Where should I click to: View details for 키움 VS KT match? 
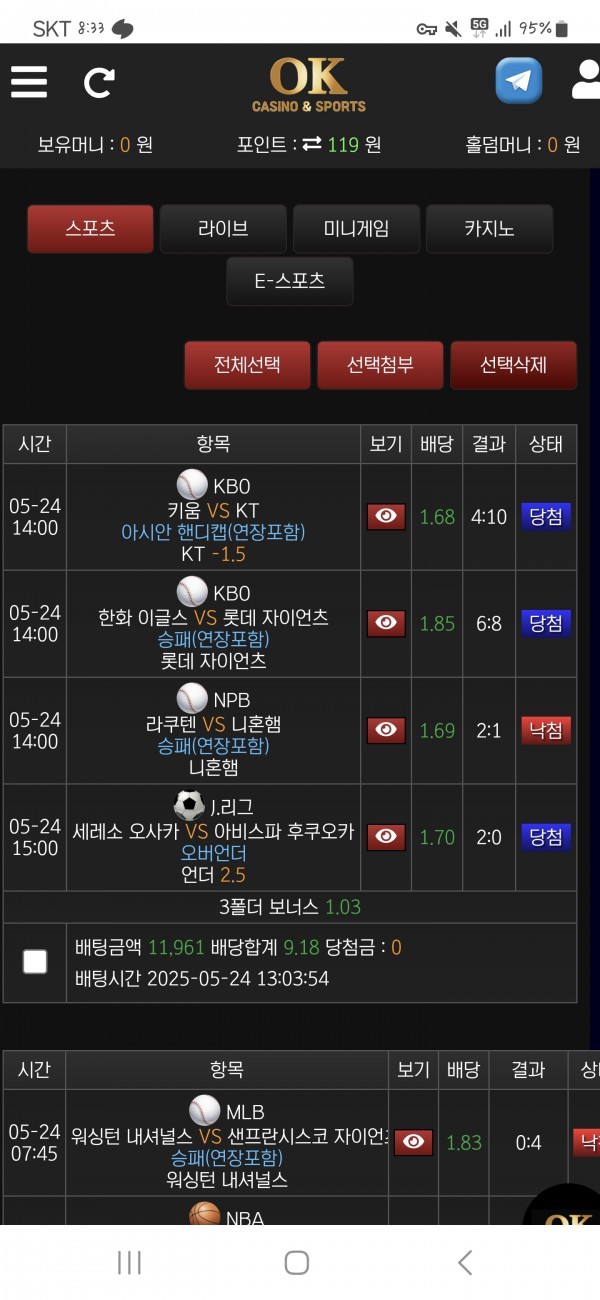386,517
